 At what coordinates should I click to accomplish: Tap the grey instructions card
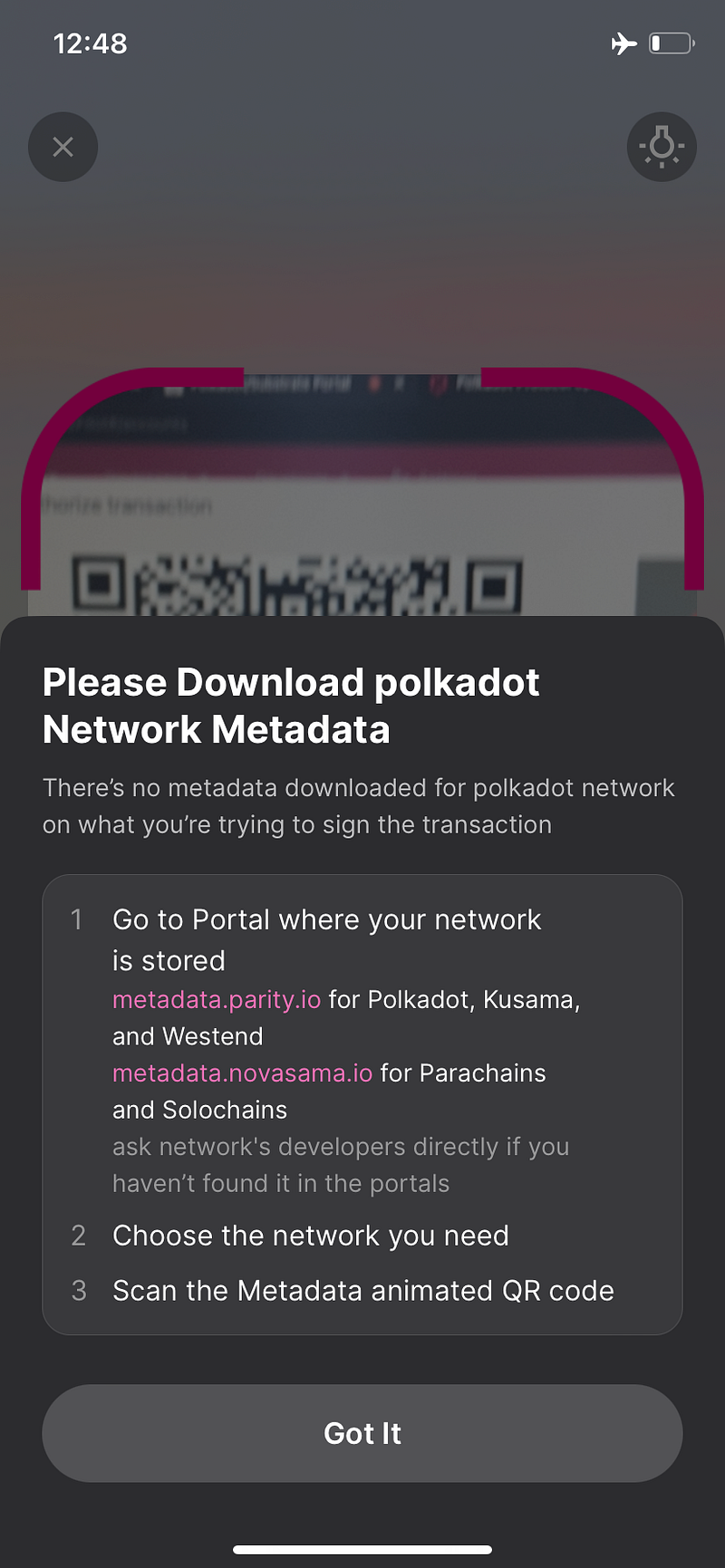(x=362, y=1103)
